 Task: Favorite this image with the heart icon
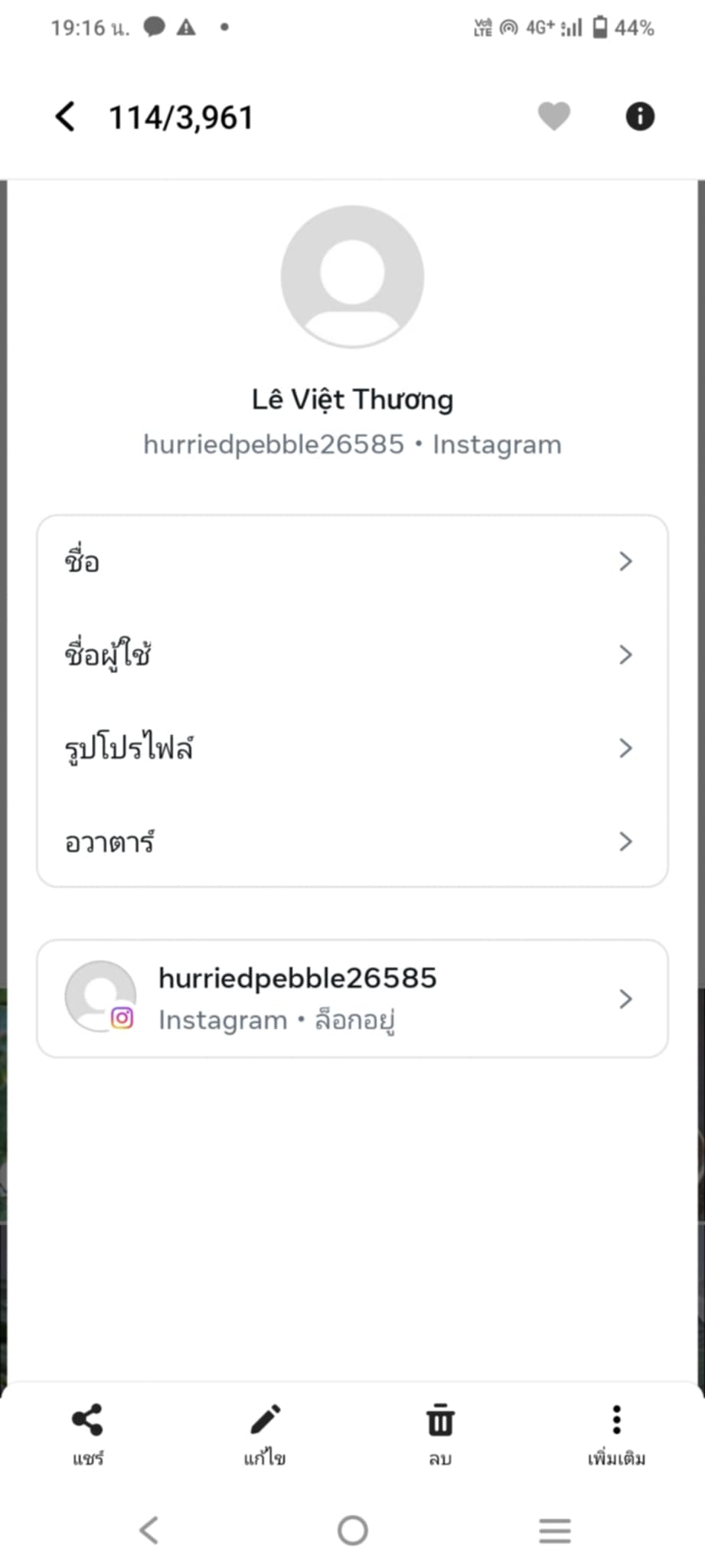pyautogui.click(x=554, y=116)
